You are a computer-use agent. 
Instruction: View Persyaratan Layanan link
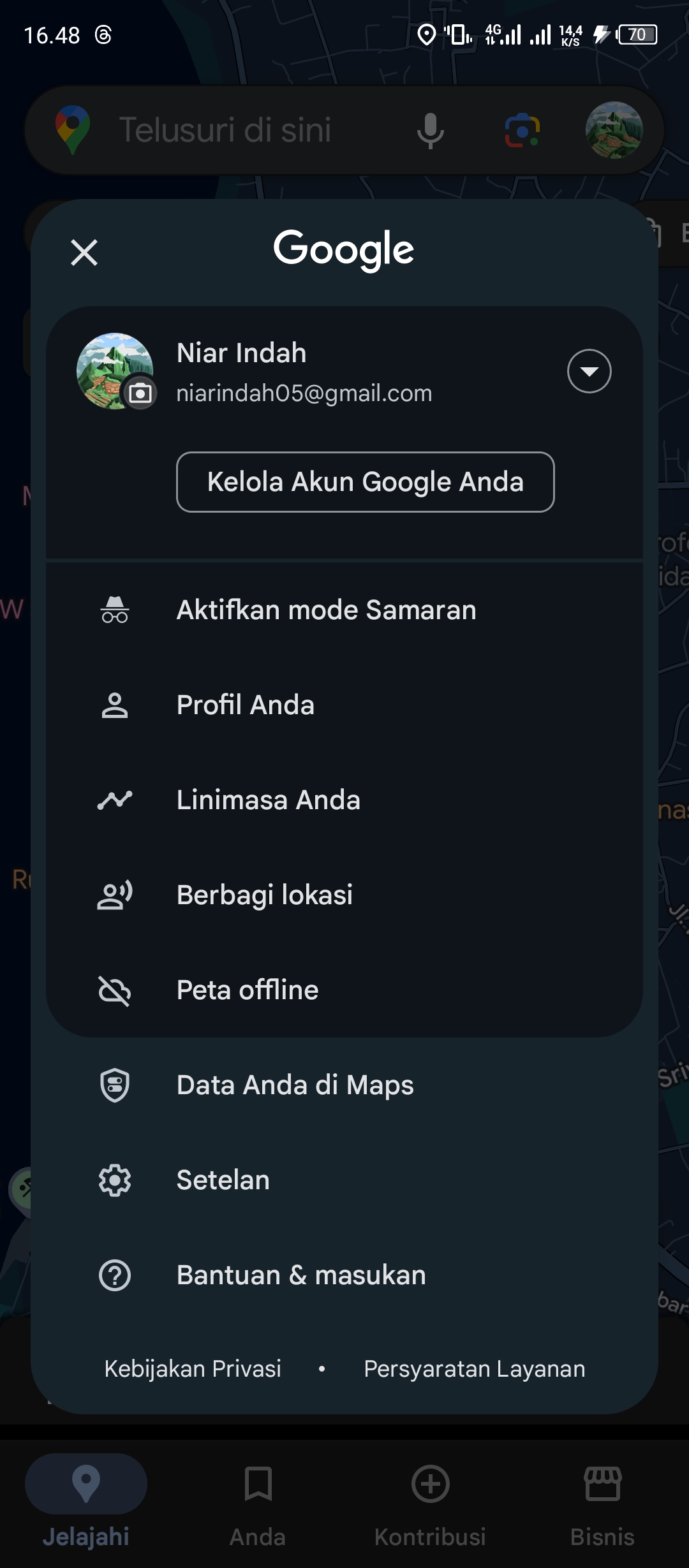click(475, 1368)
